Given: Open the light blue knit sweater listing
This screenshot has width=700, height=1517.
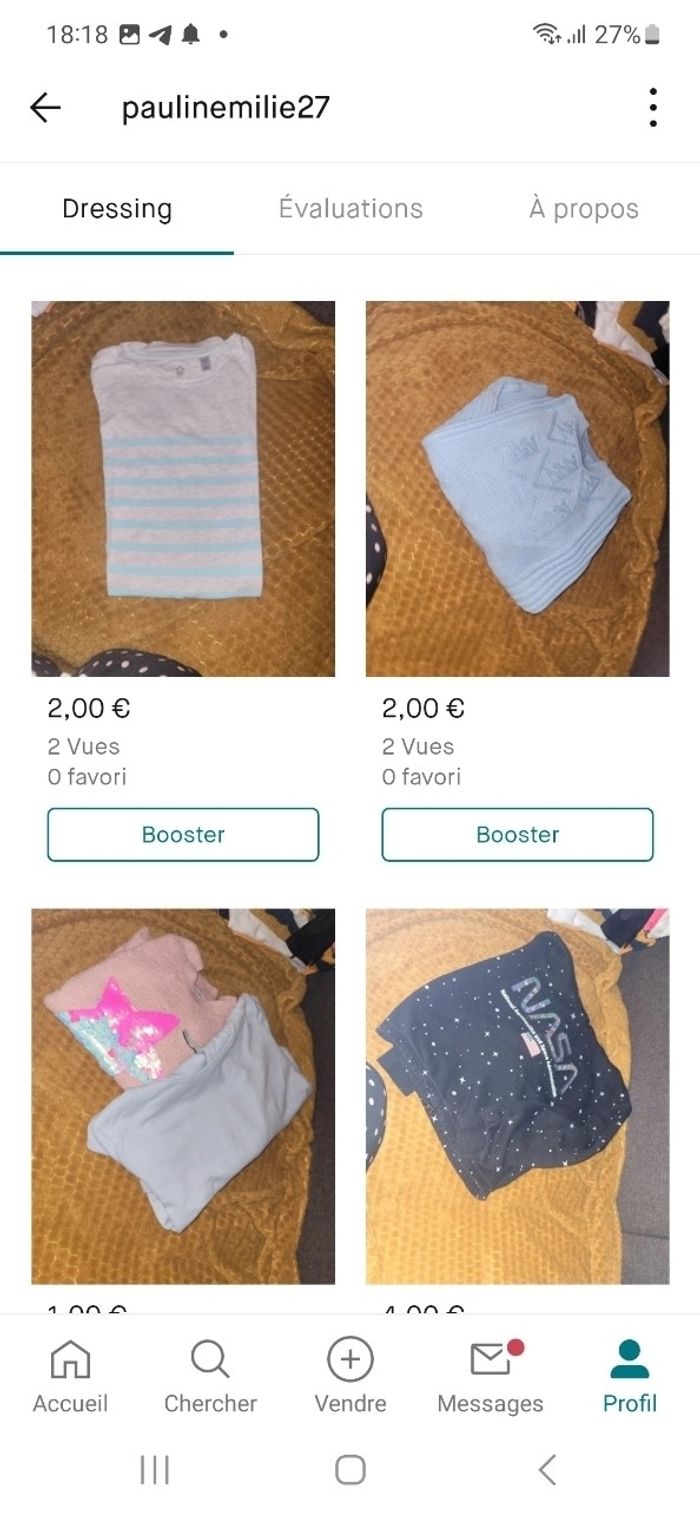Looking at the screenshot, I should tap(517, 488).
